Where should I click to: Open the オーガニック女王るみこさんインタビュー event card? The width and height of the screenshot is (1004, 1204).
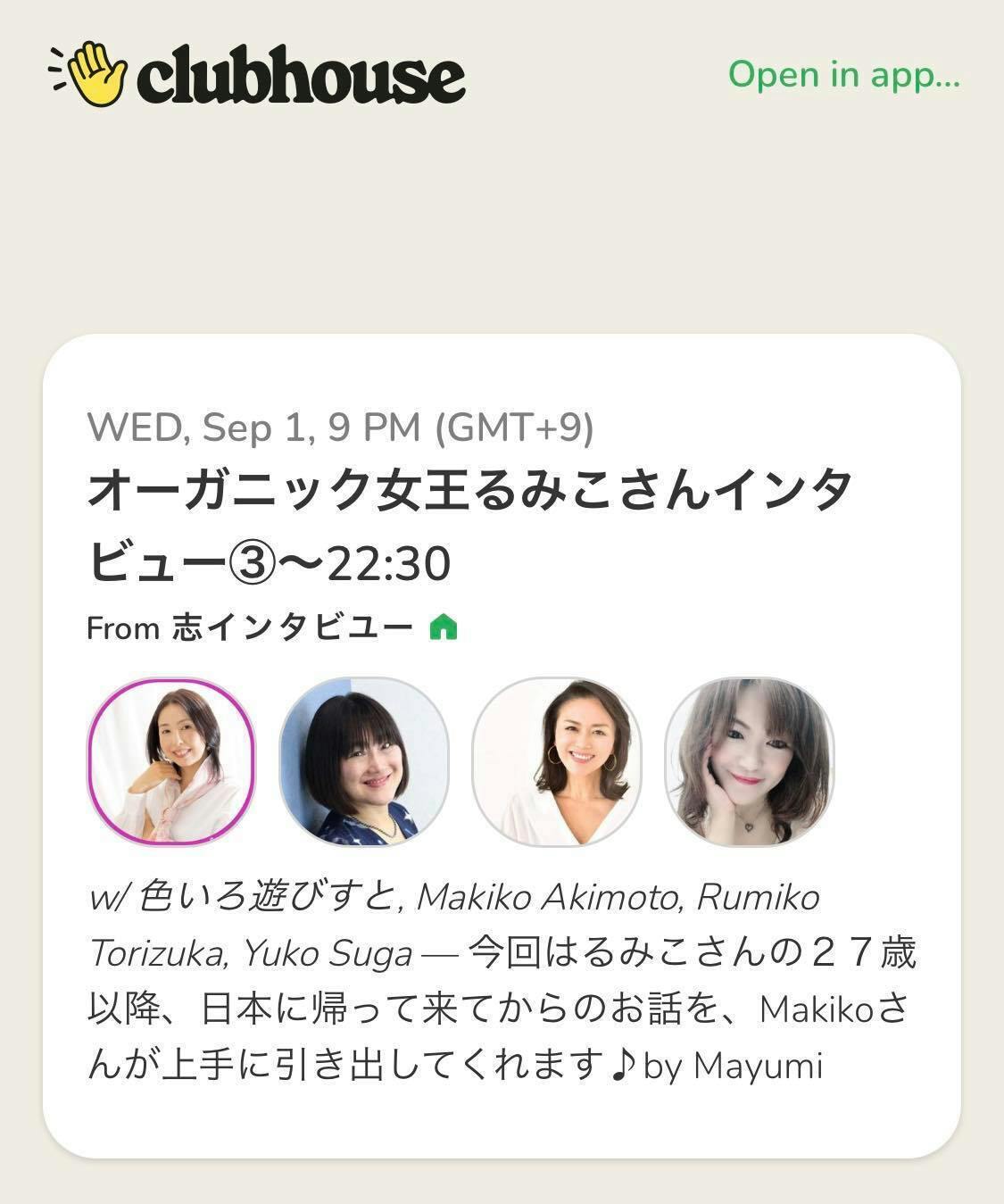pos(469,527)
